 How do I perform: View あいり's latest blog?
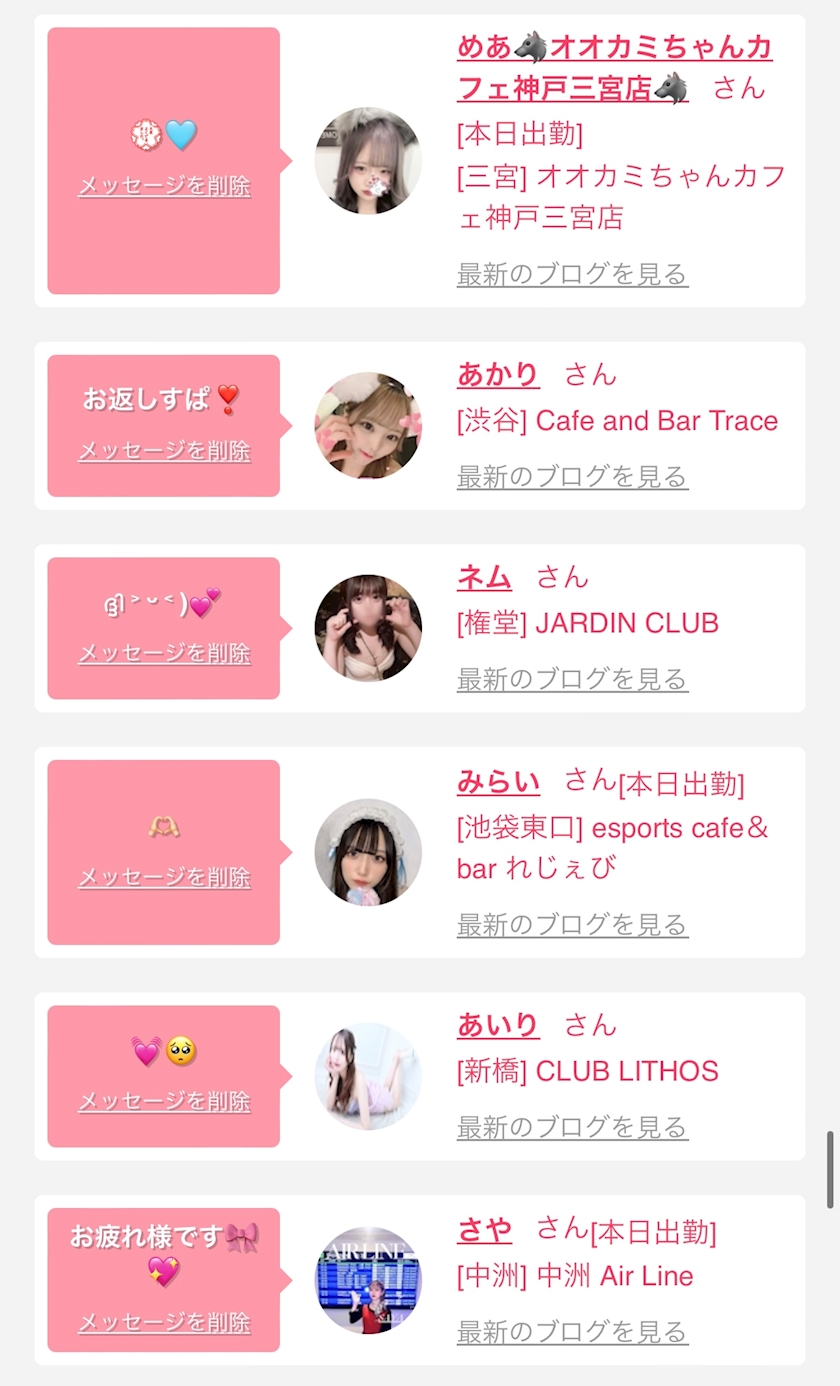point(572,1128)
